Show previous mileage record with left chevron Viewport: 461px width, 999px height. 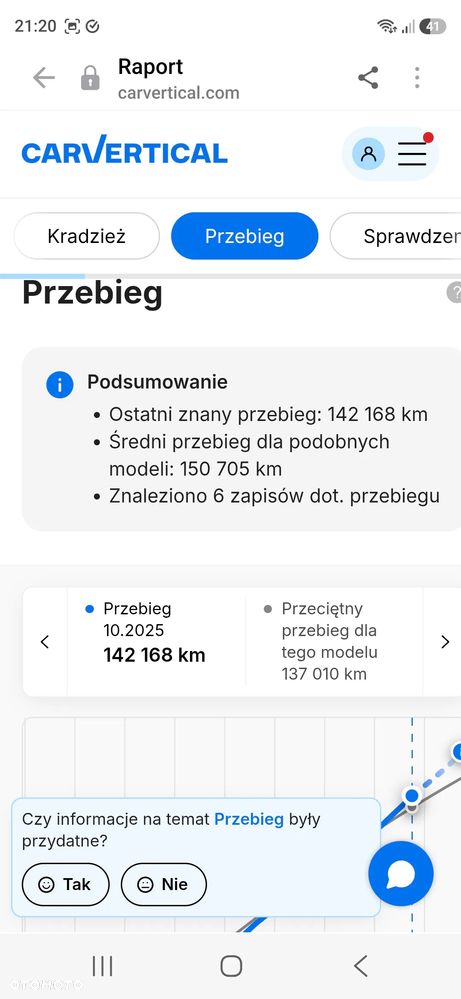click(x=45, y=642)
